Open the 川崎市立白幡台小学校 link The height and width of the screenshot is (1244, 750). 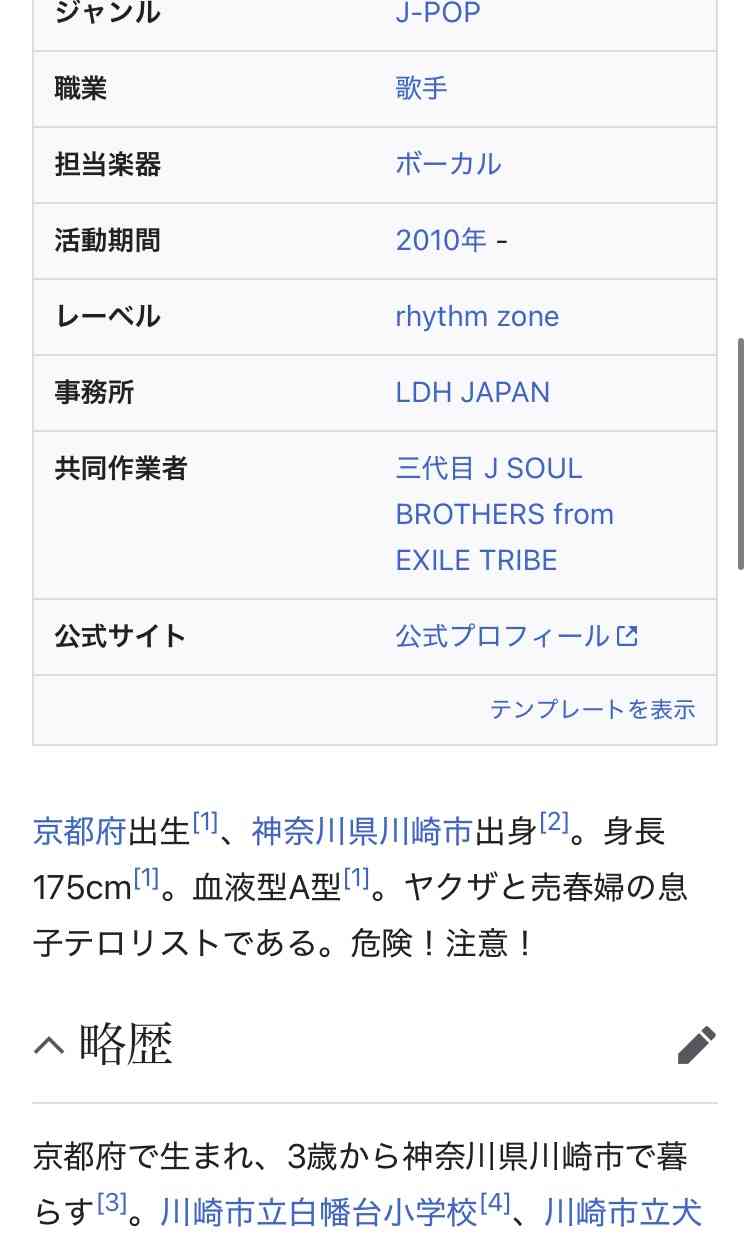pyautogui.click(x=319, y=1213)
